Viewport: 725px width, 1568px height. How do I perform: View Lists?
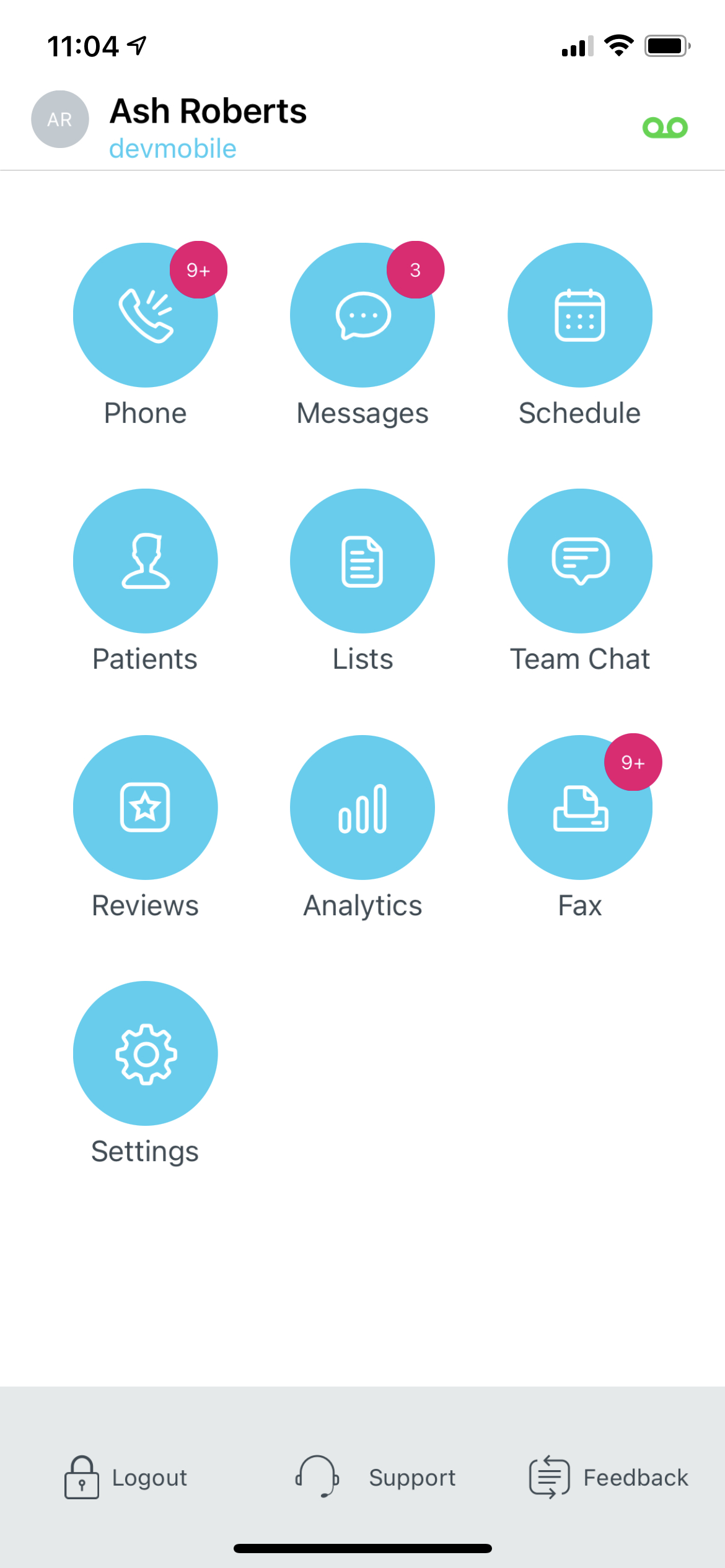pyautogui.click(x=362, y=561)
